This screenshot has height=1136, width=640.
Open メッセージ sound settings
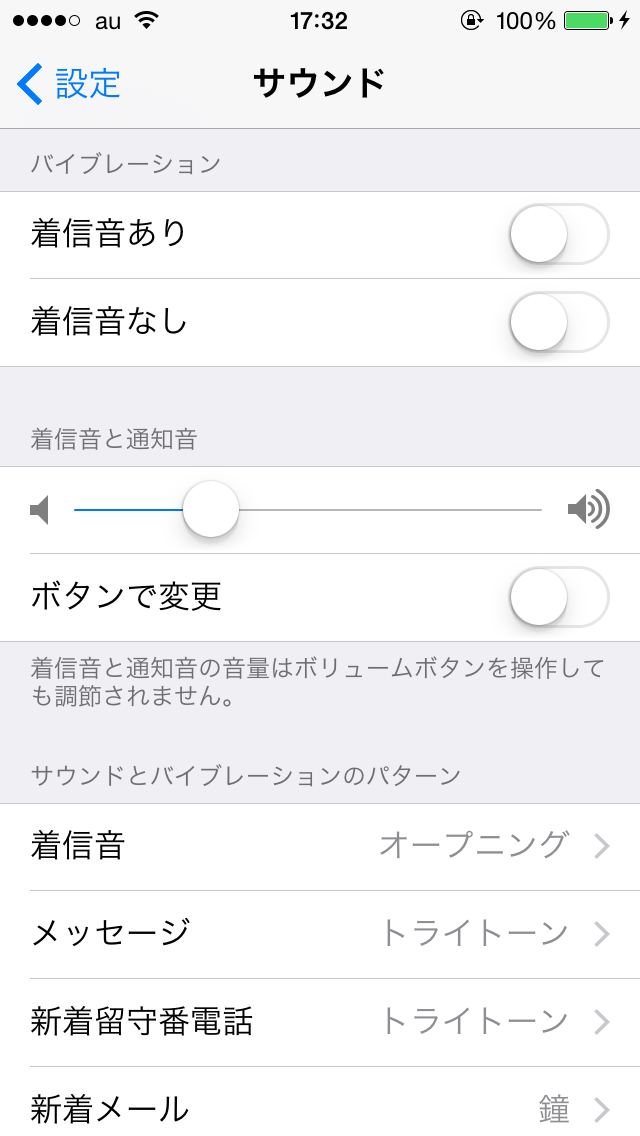pos(320,935)
